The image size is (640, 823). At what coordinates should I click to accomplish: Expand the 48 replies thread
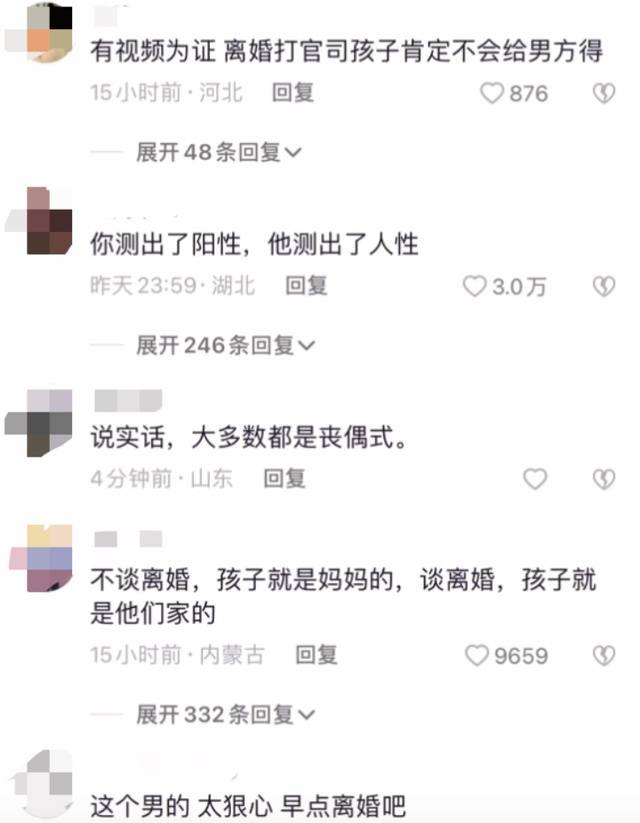click(218, 152)
